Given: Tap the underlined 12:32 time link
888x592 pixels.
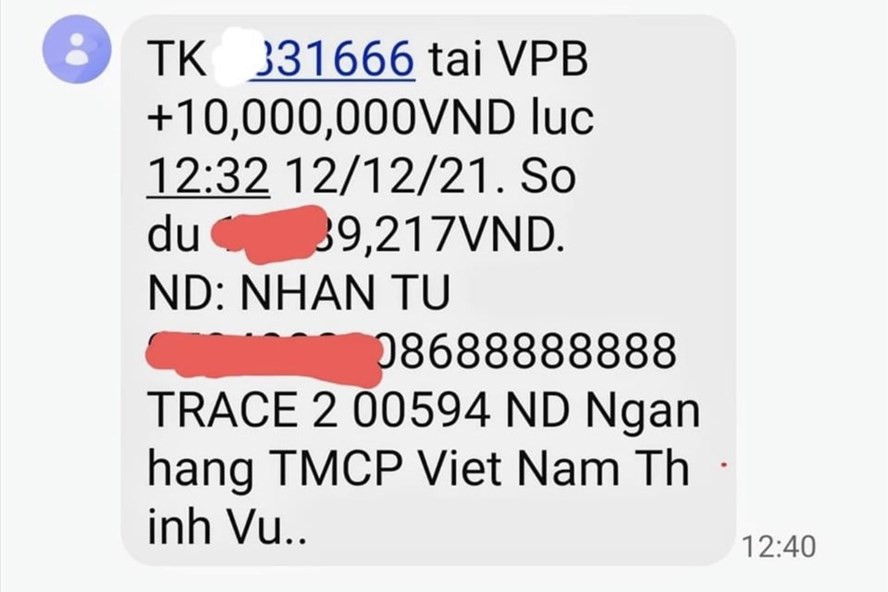Looking at the screenshot, I should tap(208, 177).
